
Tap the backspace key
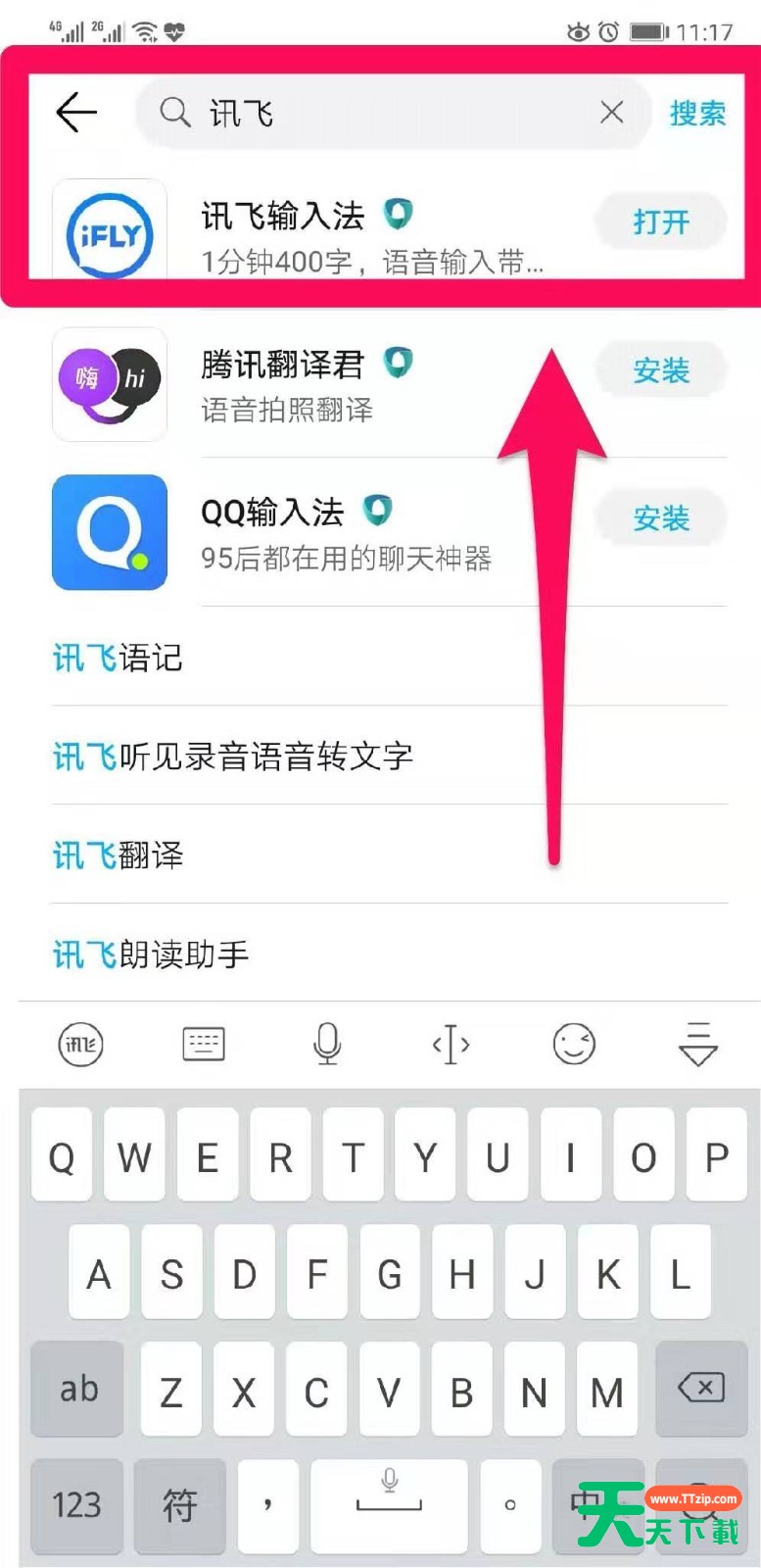pyautogui.click(x=701, y=1388)
